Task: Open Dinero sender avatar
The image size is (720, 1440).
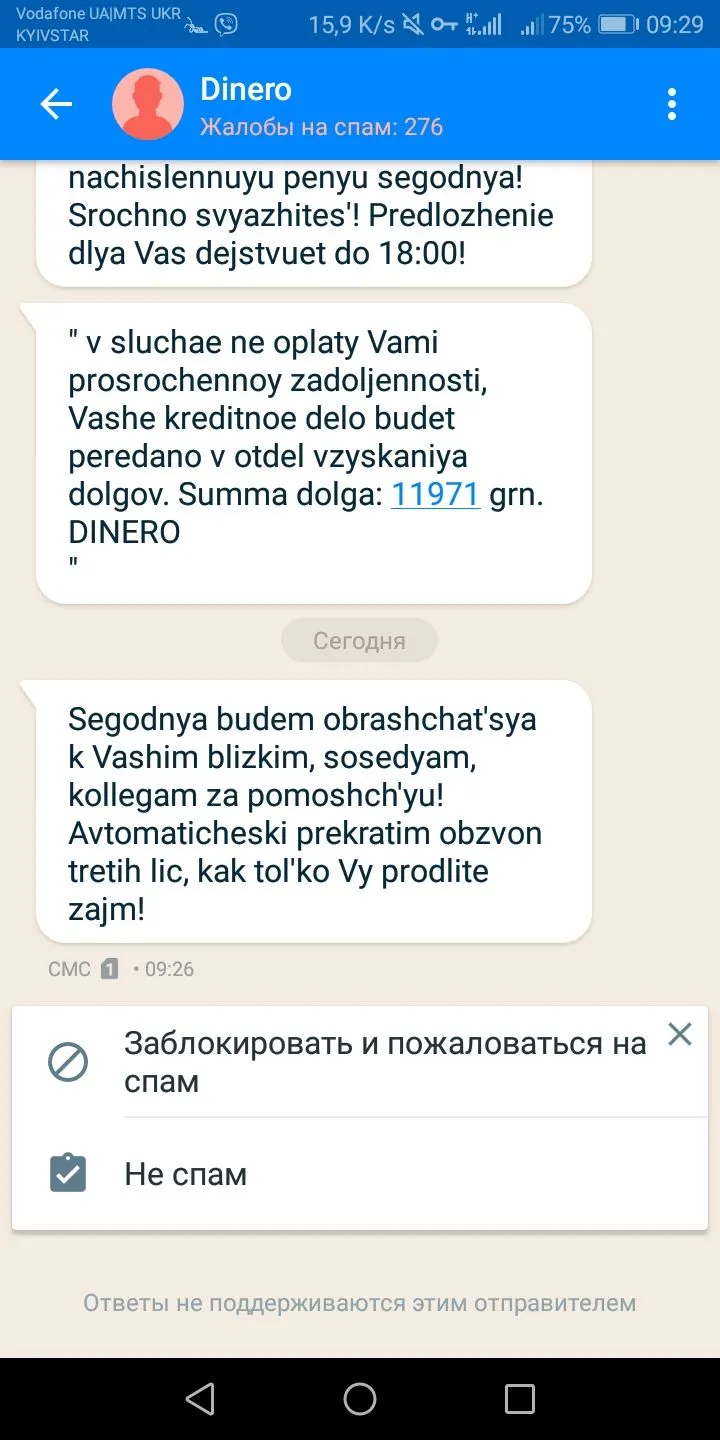Action: pos(148,104)
